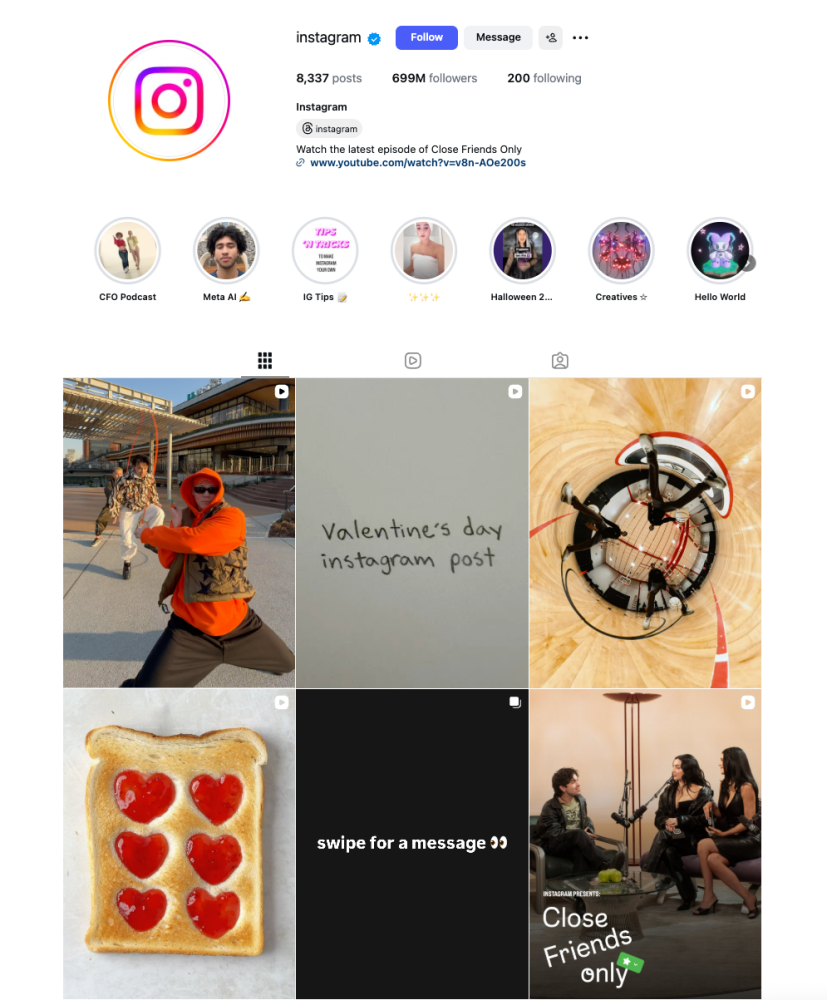
Task: Open the swipe for a message post
Action: click(x=412, y=843)
